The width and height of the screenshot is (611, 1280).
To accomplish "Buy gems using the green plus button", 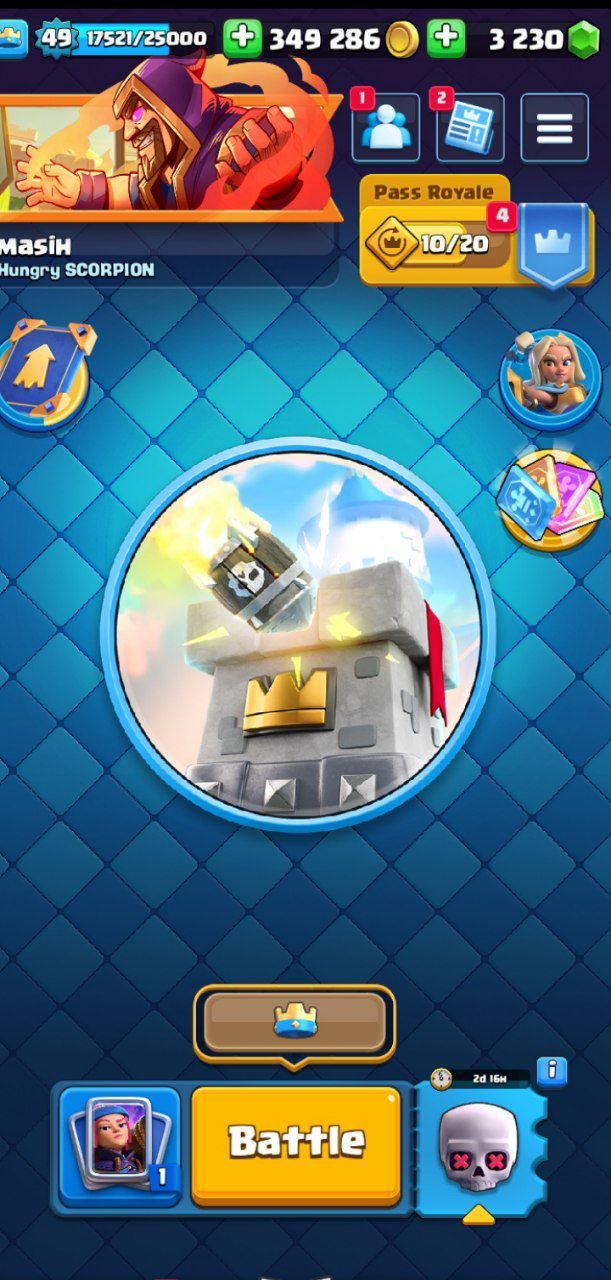I will pyautogui.click(x=446, y=39).
